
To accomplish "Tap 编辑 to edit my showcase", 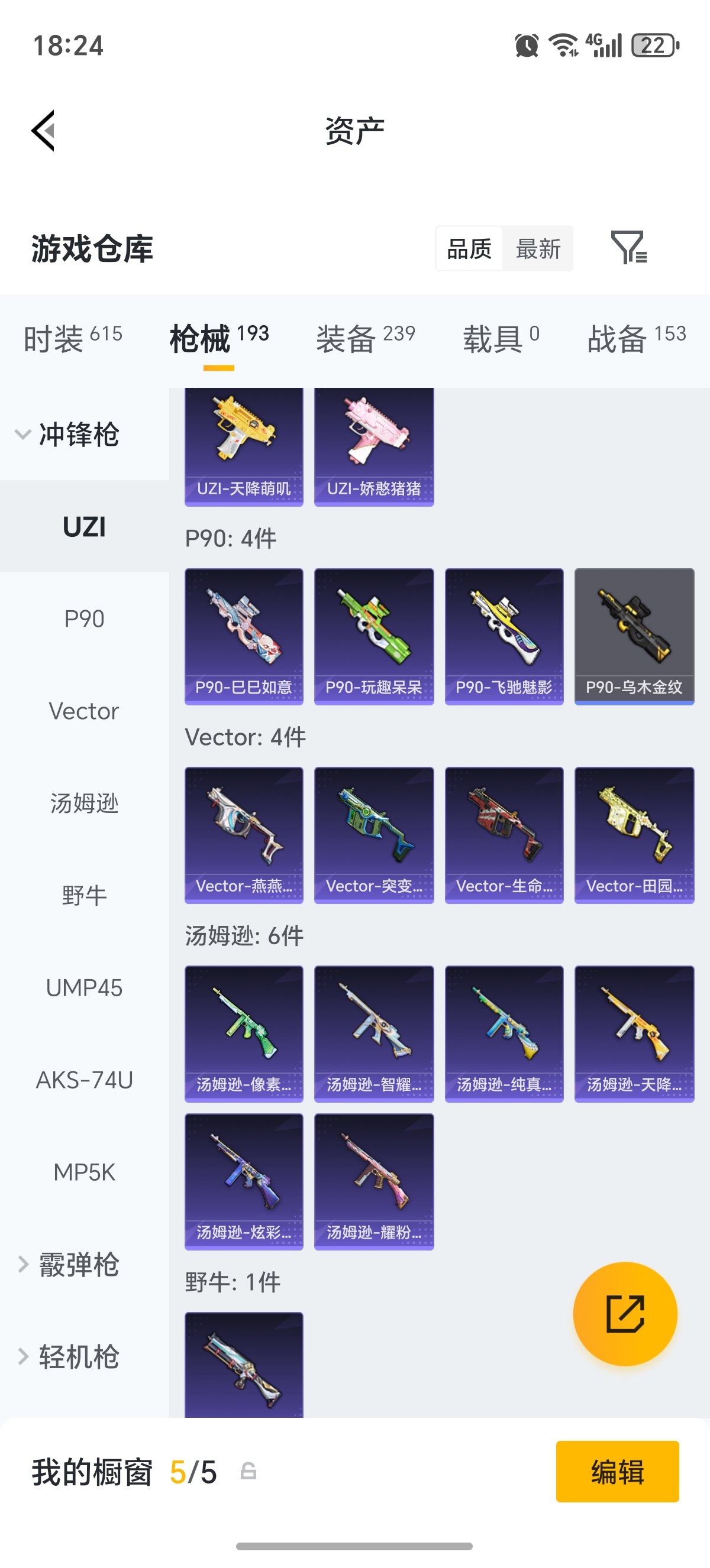I will point(617,1471).
